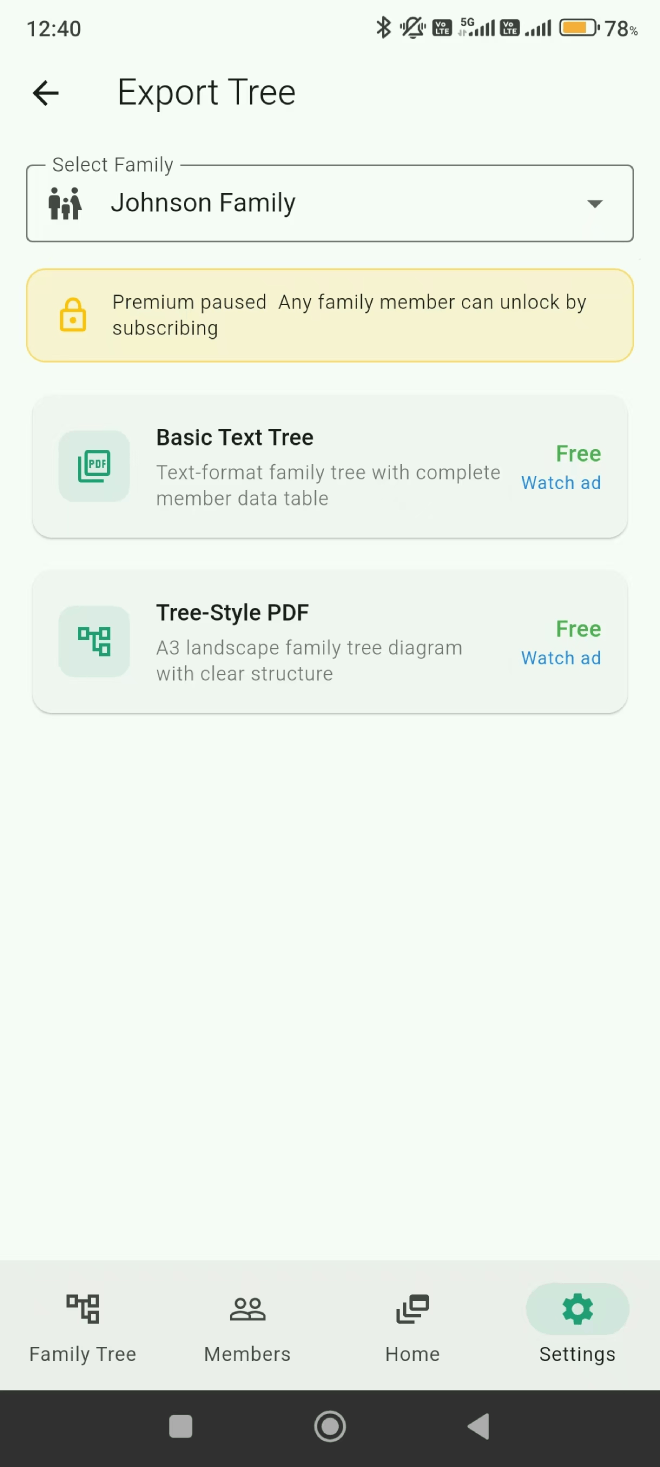Switch to the Members tab
The image size is (660, 1467).
[x=247, y=1326]
